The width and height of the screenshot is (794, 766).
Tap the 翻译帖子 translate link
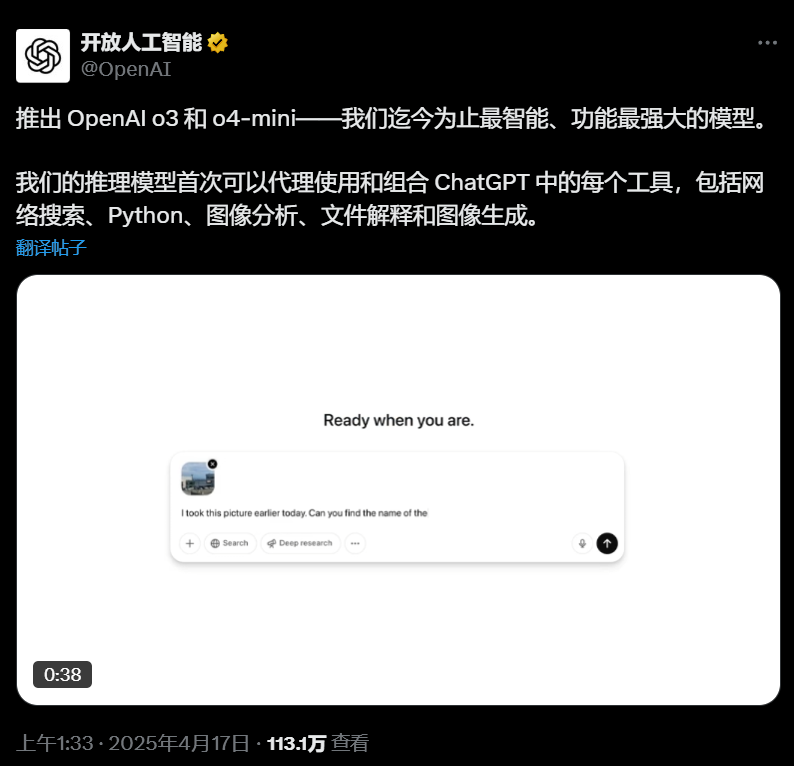click(51, 248)
